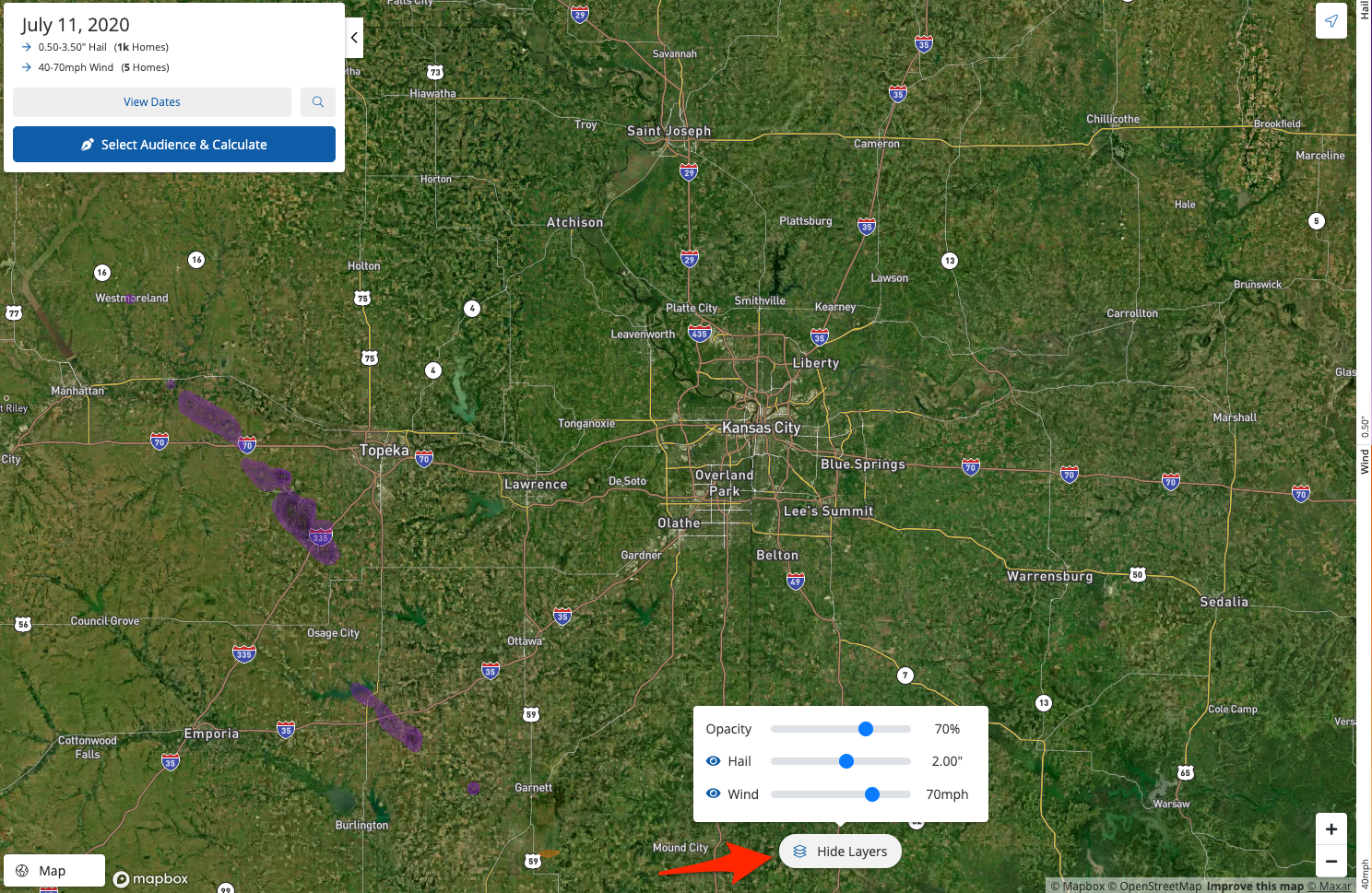Zoom in with the plus button
This screenshot has height=893, width=1372.
(1331, 828)
